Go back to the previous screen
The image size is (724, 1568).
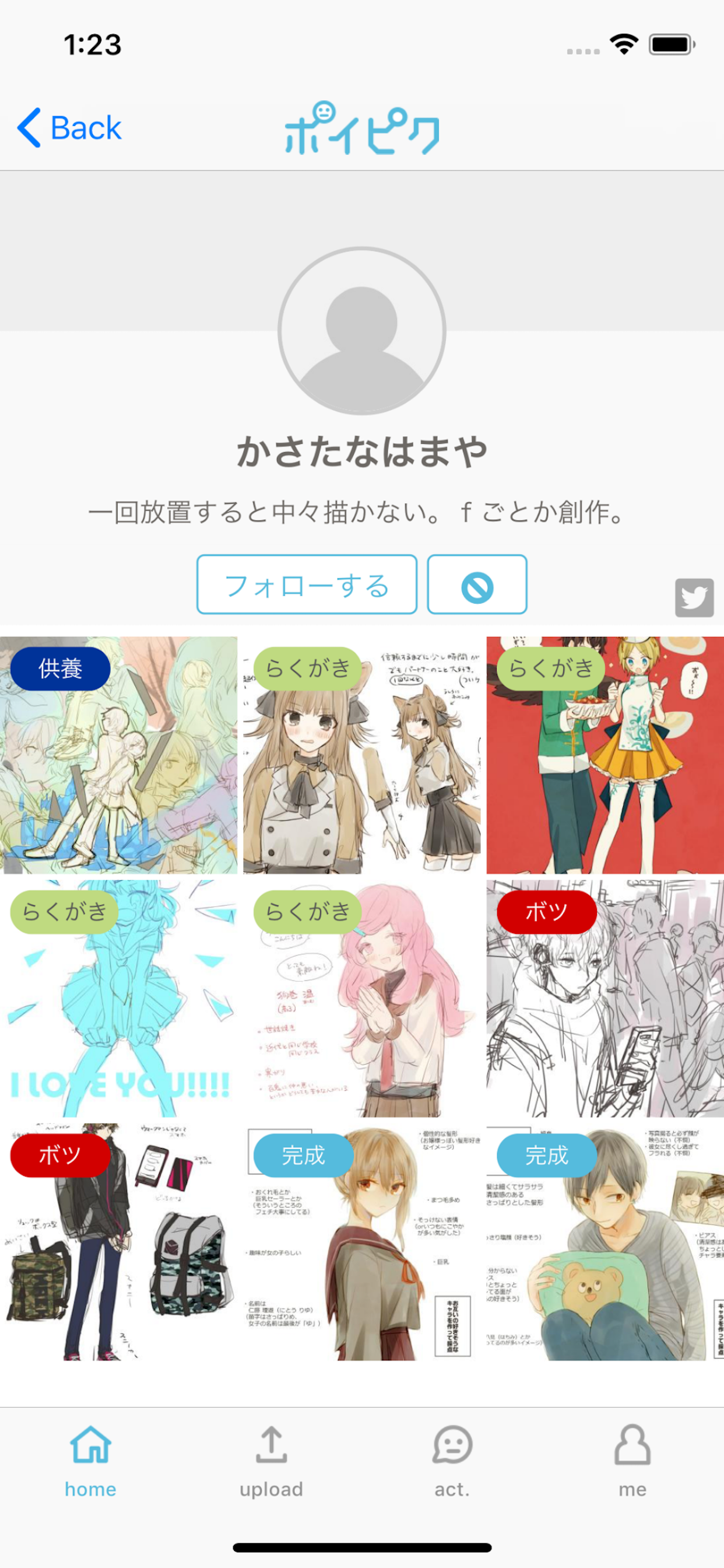pyautogui.click(x=69, y=128)
